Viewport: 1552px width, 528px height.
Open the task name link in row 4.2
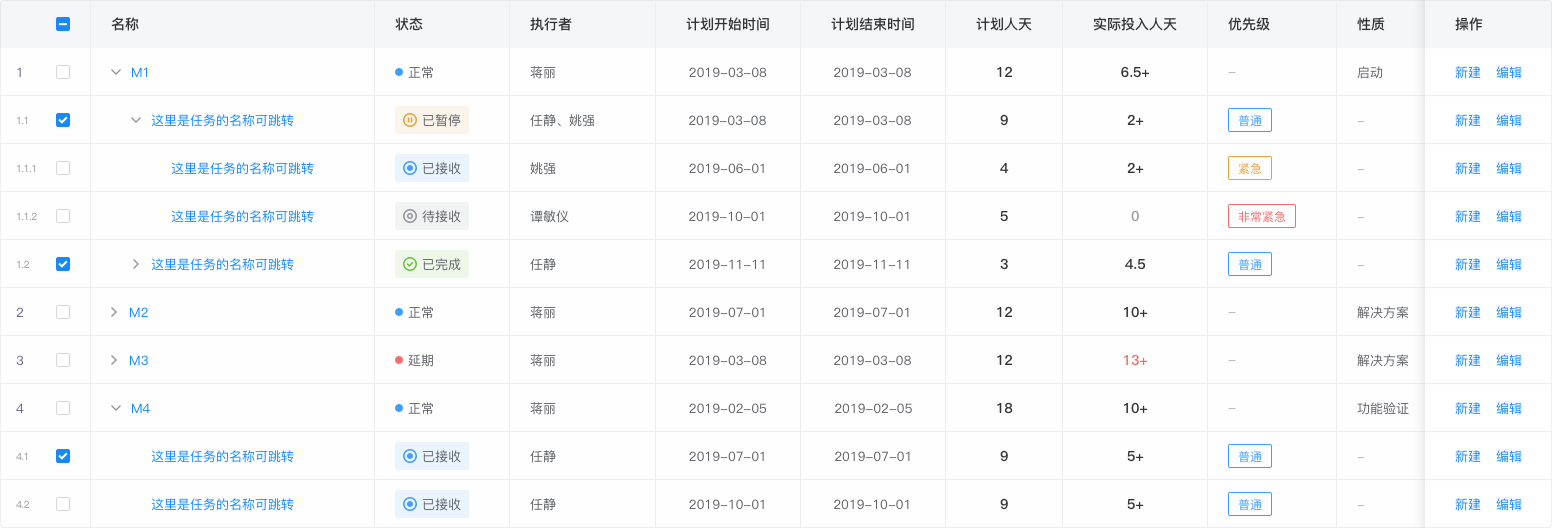(x=222, y=504)
